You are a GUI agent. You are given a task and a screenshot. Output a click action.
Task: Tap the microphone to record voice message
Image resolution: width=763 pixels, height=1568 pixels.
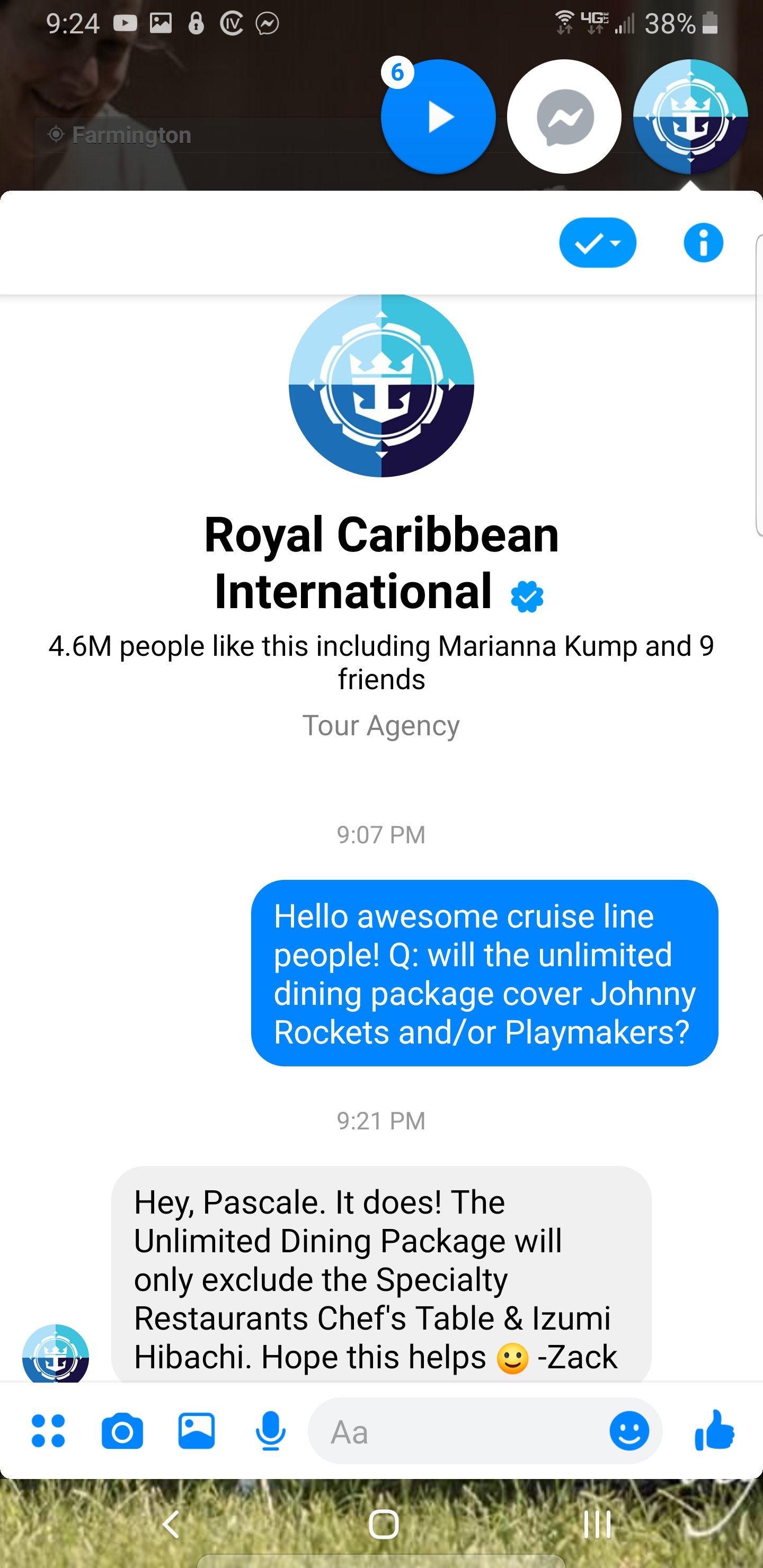pyautogui.click(x=270, y=1431)
